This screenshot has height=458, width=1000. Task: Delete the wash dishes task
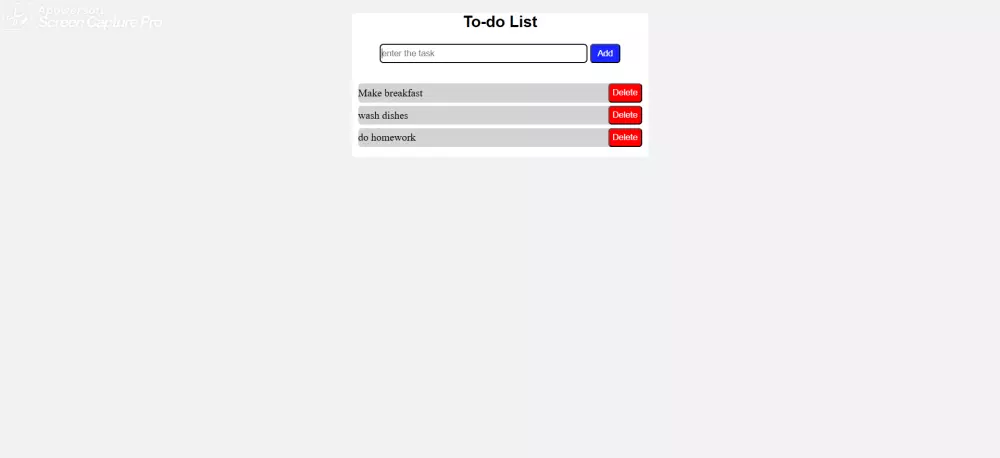point(625,115)
